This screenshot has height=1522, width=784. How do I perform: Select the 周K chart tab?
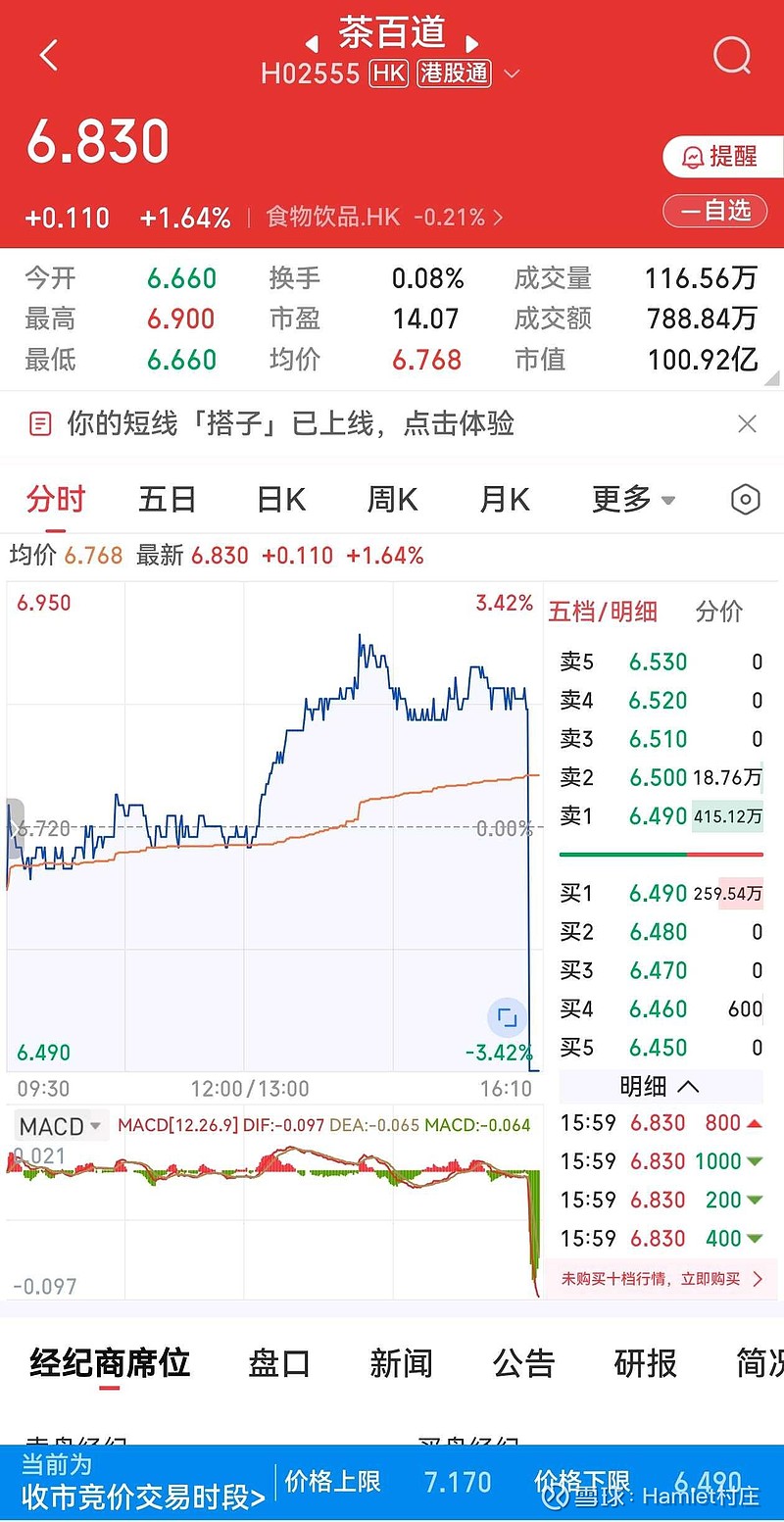(x=392, y=500)
